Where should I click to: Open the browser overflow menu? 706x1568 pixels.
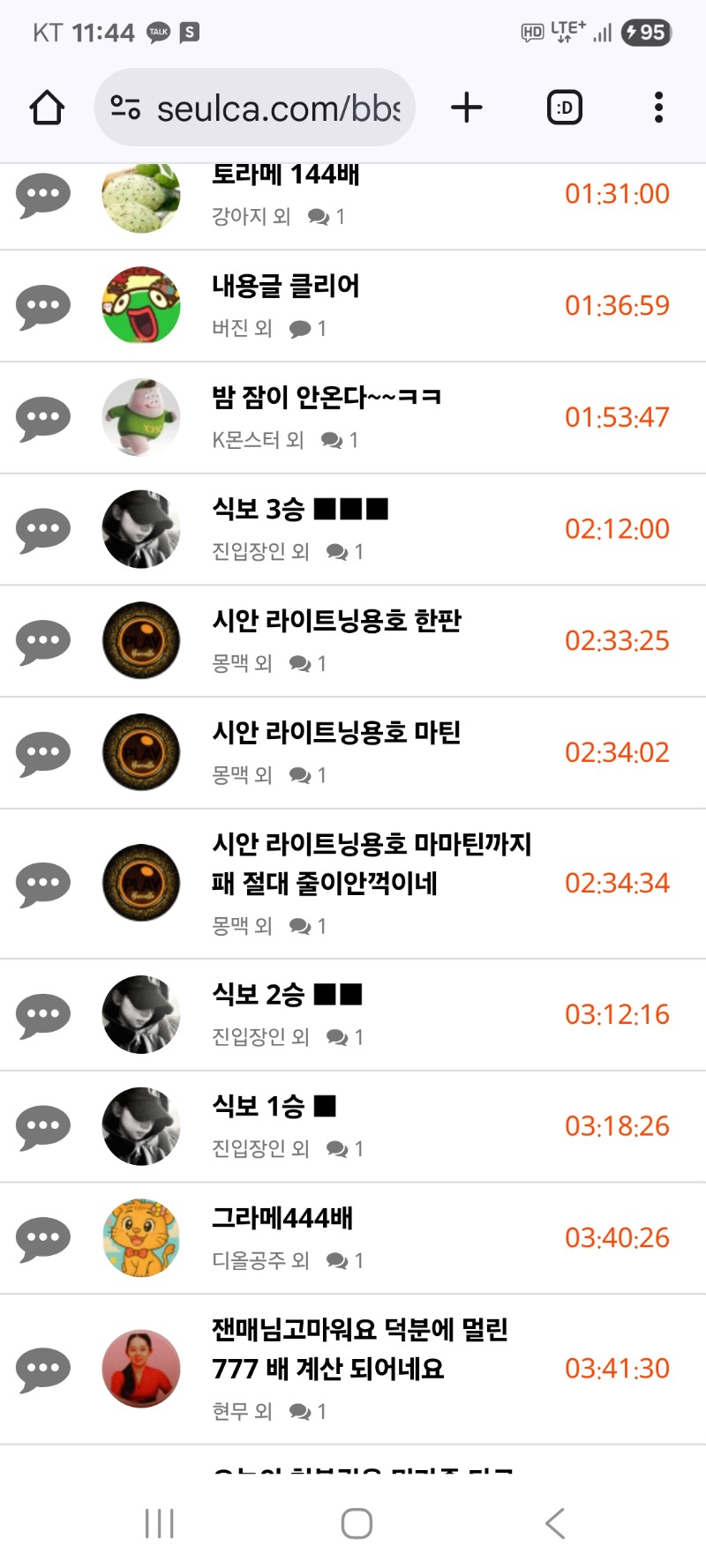pyautogui.click(x=658, y=108)
